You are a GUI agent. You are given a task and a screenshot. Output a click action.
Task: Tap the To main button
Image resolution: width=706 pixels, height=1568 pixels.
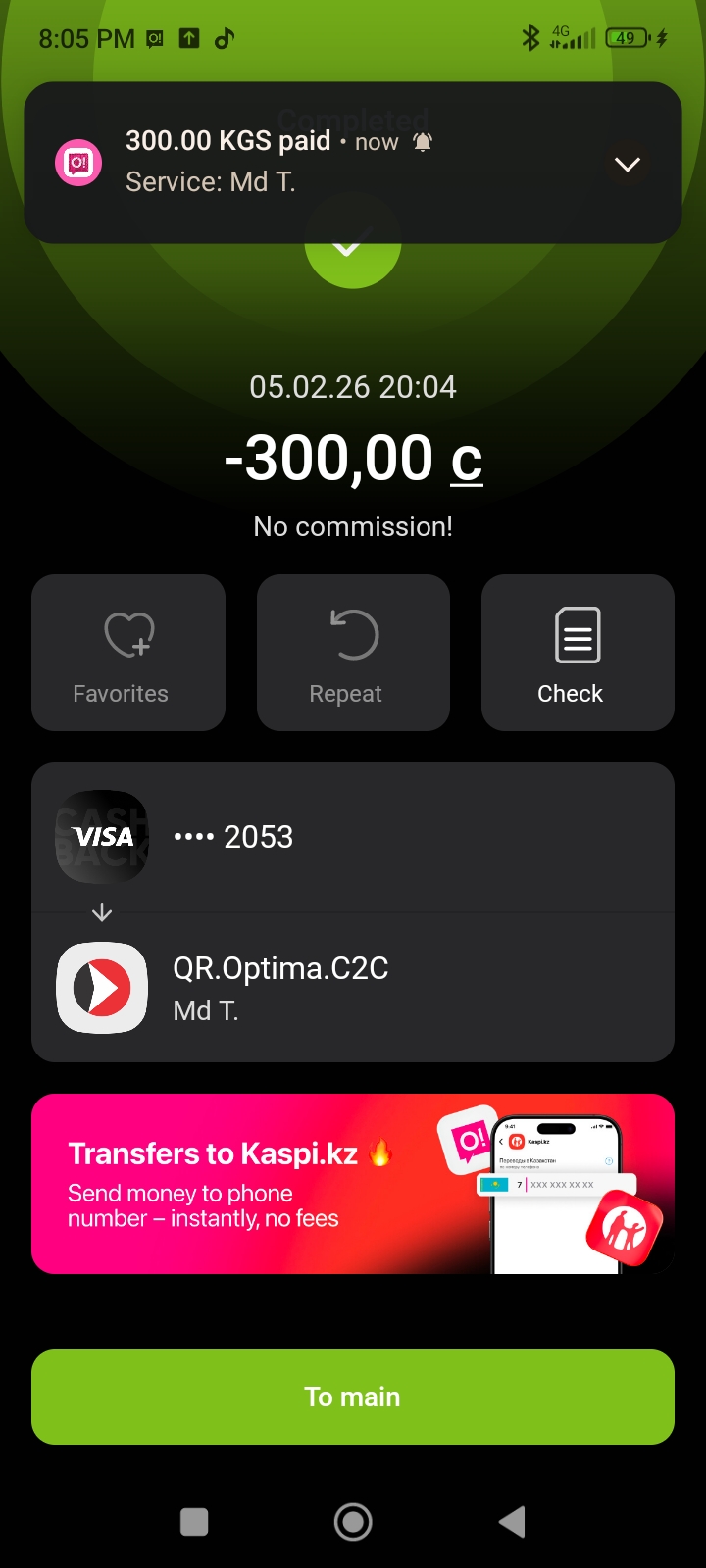[x=353, y=1396]
